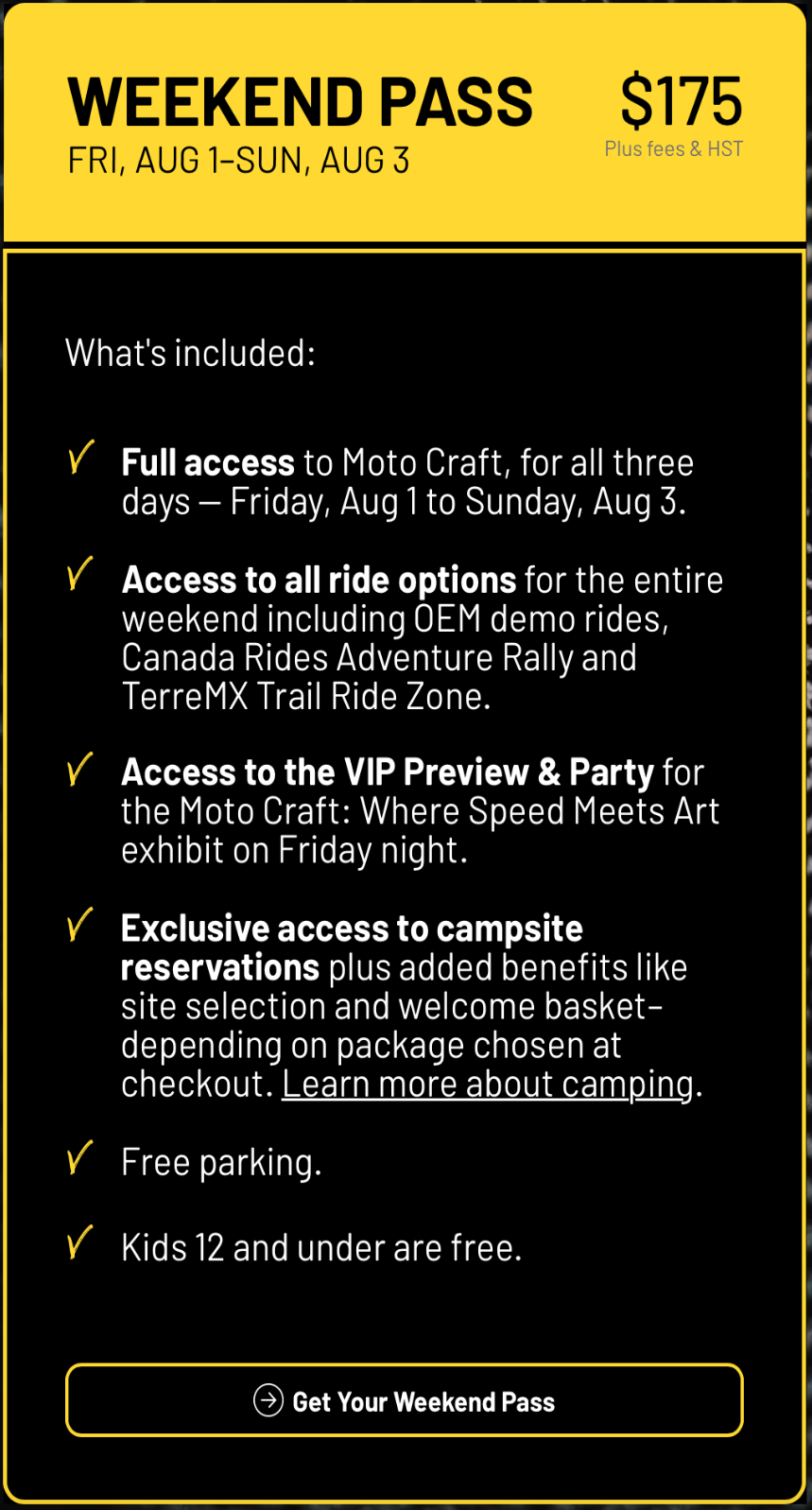Open the Learn more about camping link

coord(488,1085)
